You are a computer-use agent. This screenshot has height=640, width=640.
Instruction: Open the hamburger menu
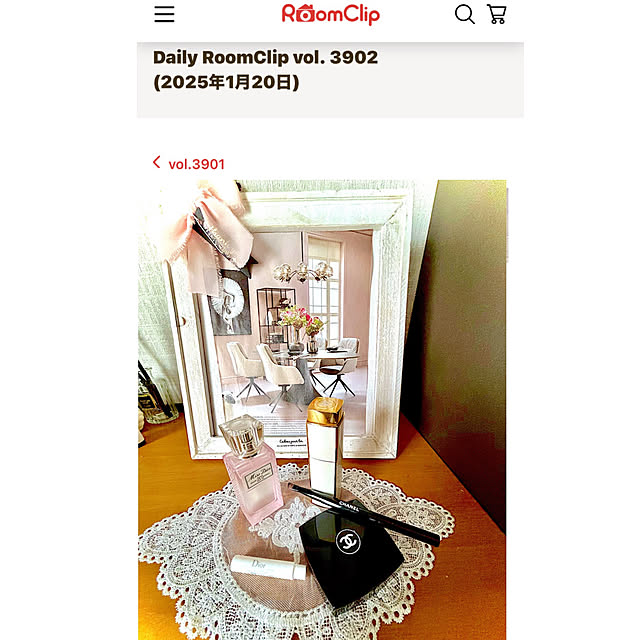point(164,14)
